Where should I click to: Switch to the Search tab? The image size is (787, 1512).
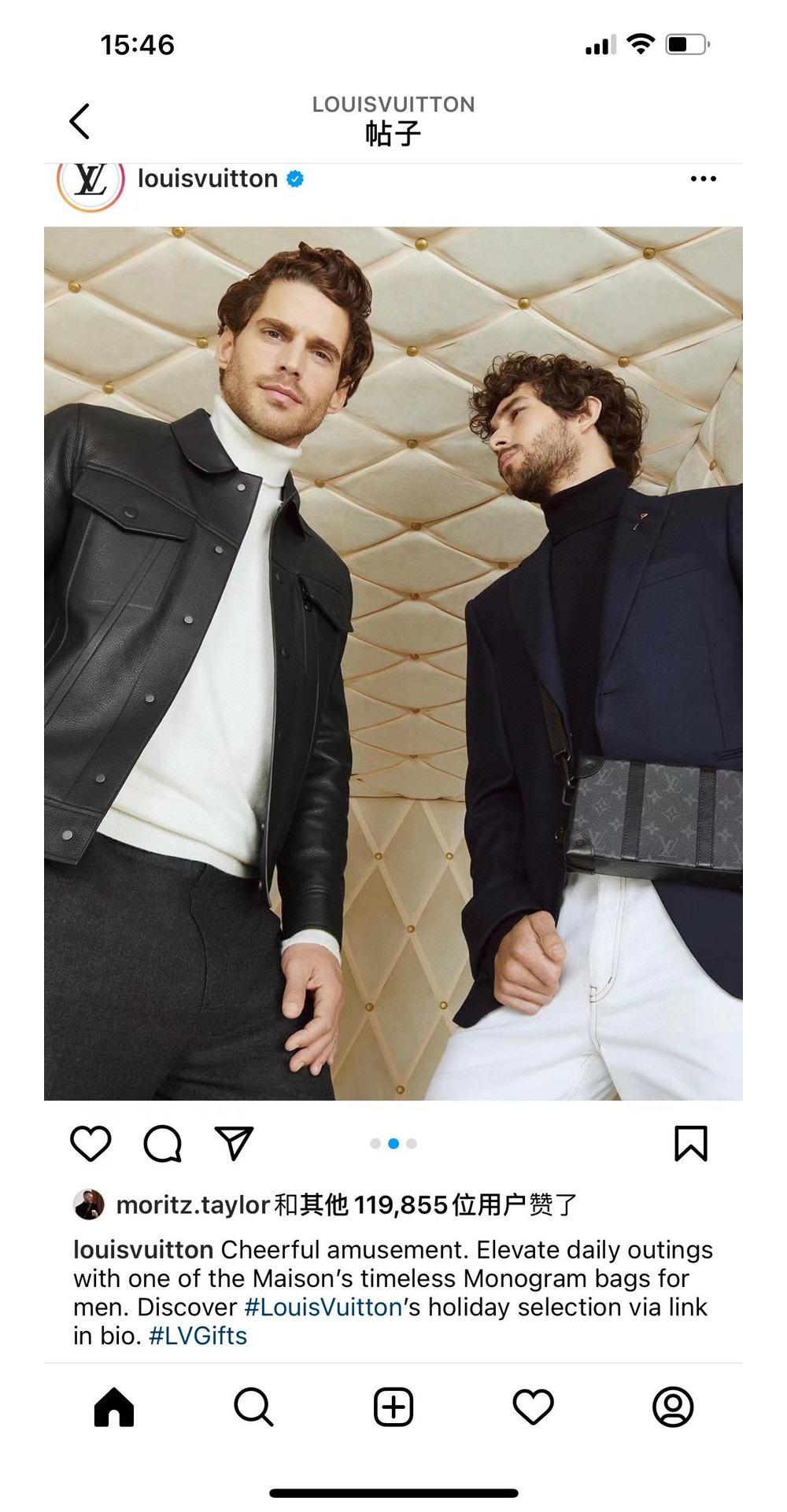coord(253,1407)
